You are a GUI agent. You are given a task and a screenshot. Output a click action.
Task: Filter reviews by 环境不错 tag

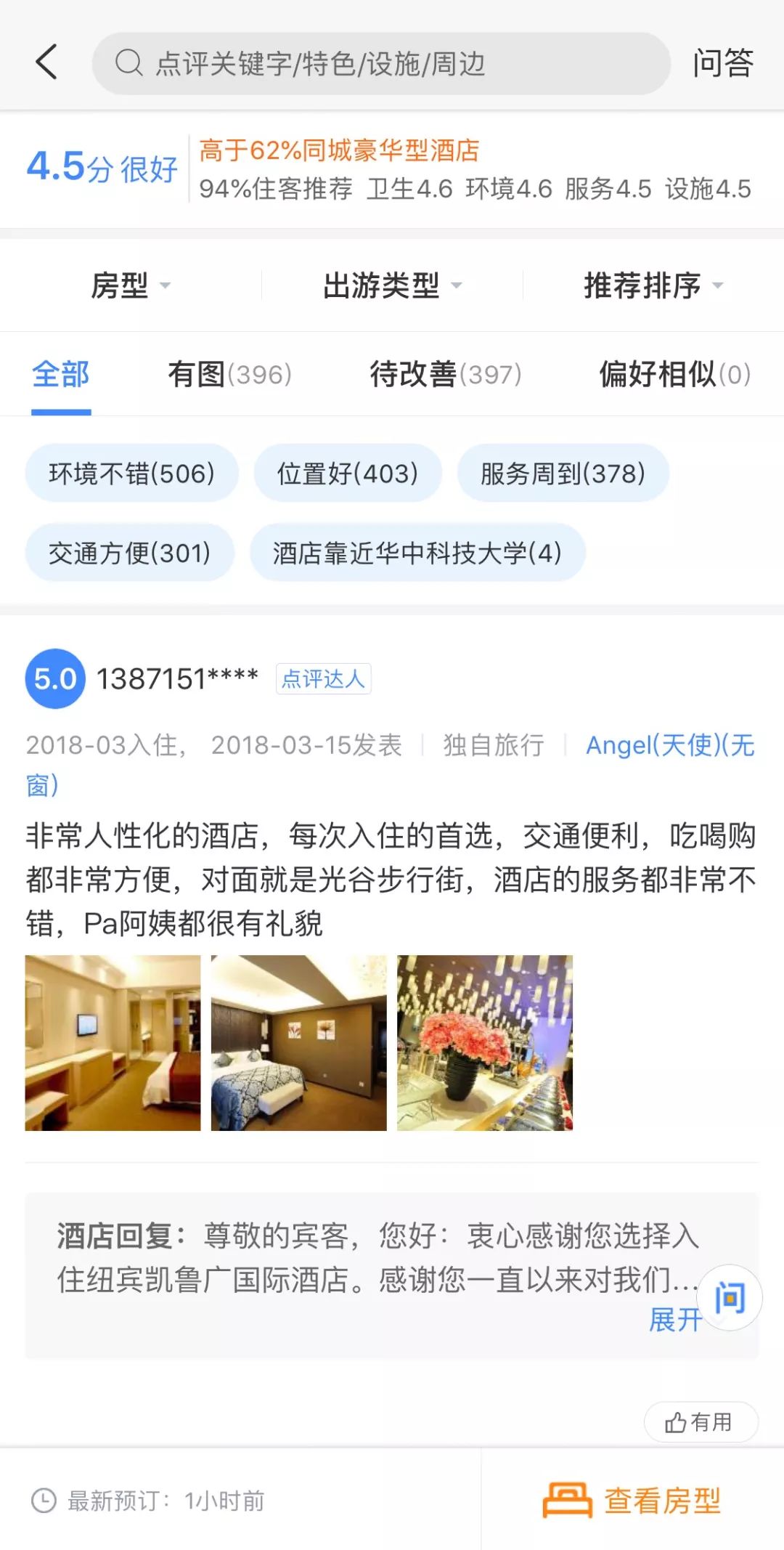pos(131,474)
